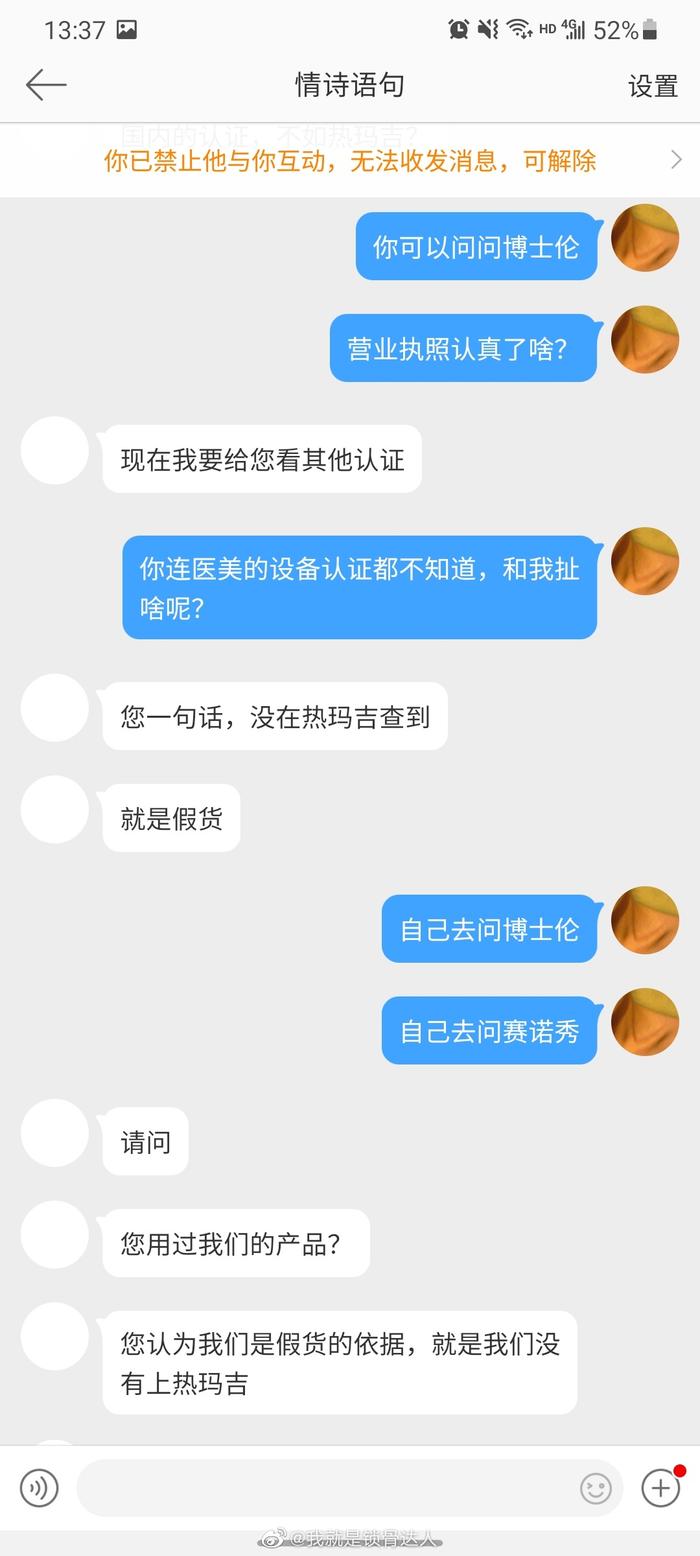Go back using the arrow icon
The height and width of the screenshot is (1556, 700).
(45, 85)
